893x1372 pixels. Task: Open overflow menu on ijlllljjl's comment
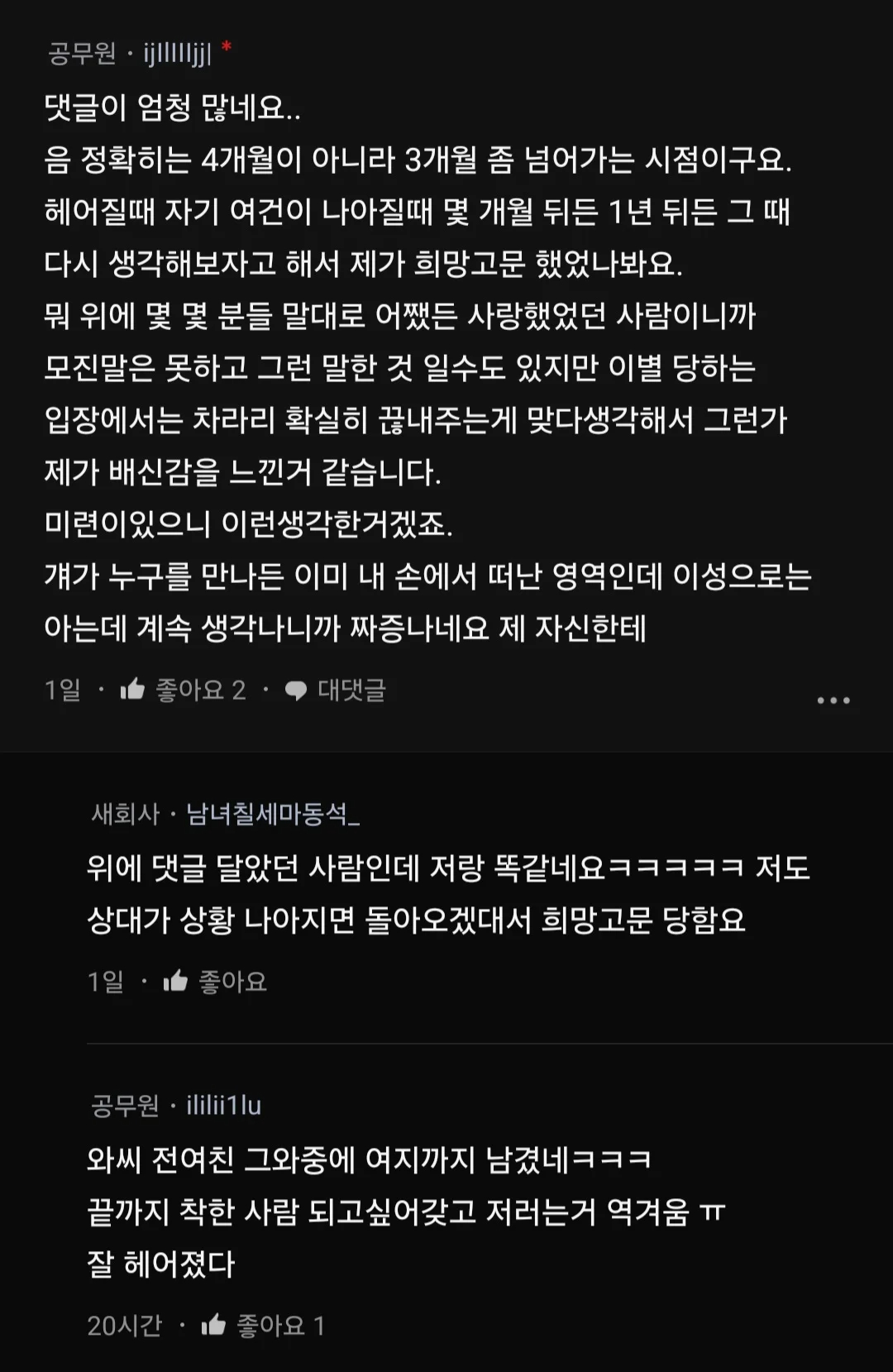tap(833, 700)
